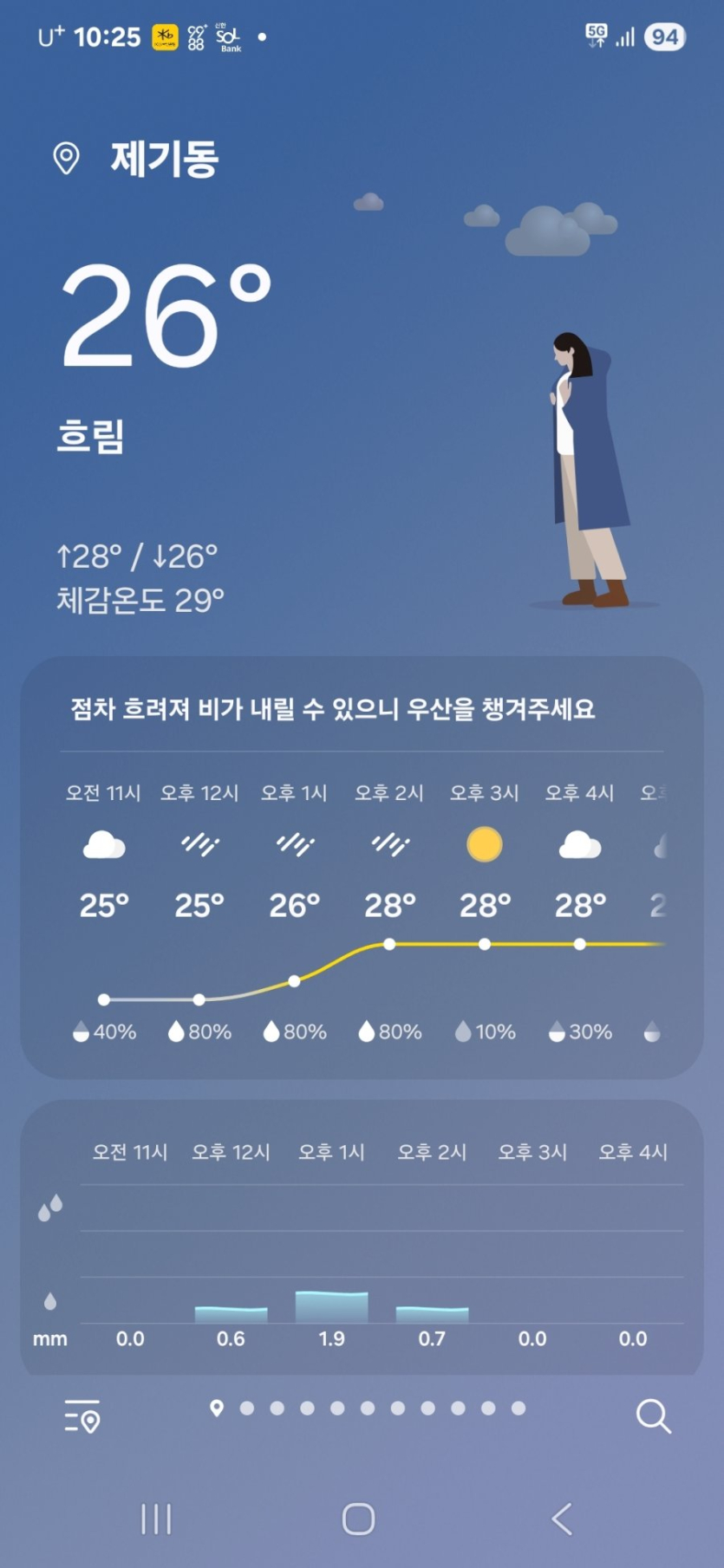Image resolution: width=724 pixels, height=1568 pixels.
Task: Tap the 80% chance label under 오후 1시
Action: (x=297, y=1031)
